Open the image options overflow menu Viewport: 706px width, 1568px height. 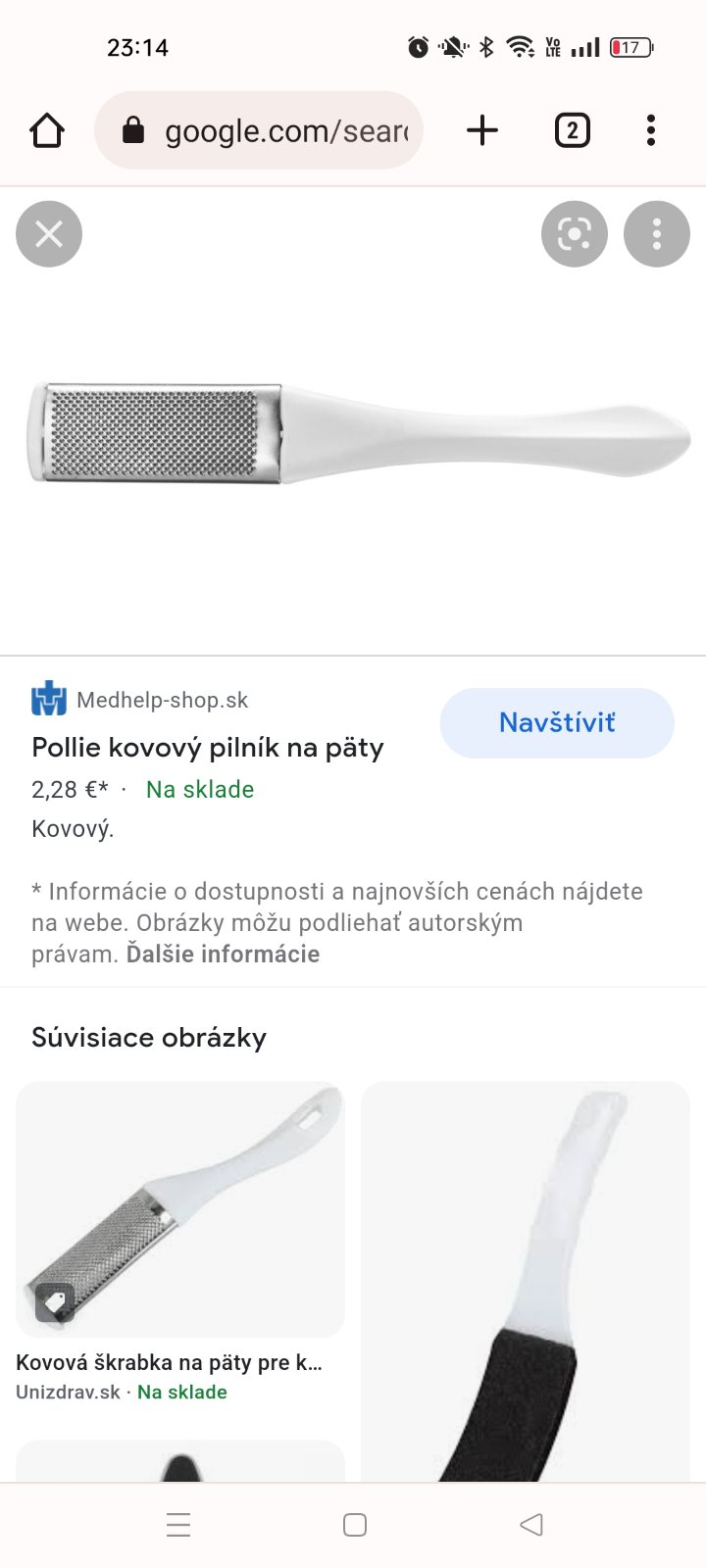coord(657,234)
